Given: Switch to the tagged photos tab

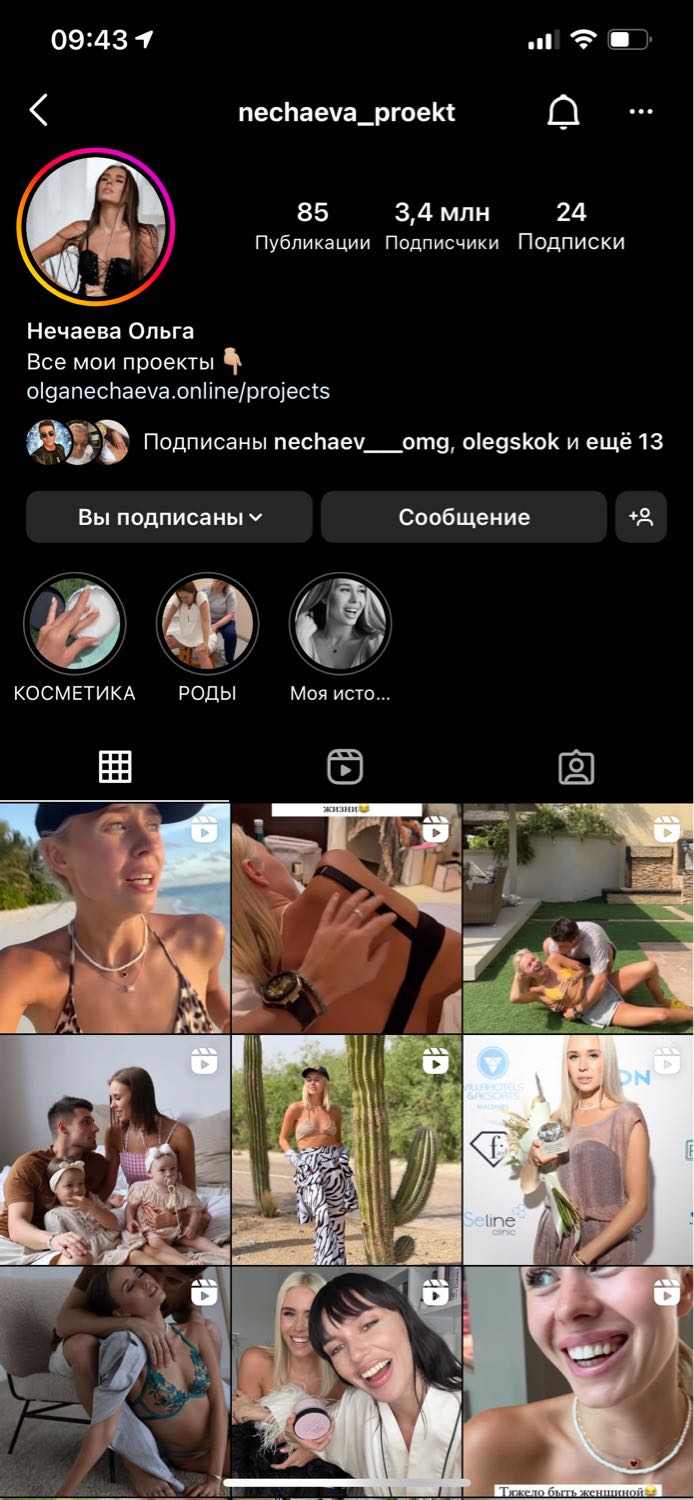Looking at the screenshot, I should coord(576,767).
